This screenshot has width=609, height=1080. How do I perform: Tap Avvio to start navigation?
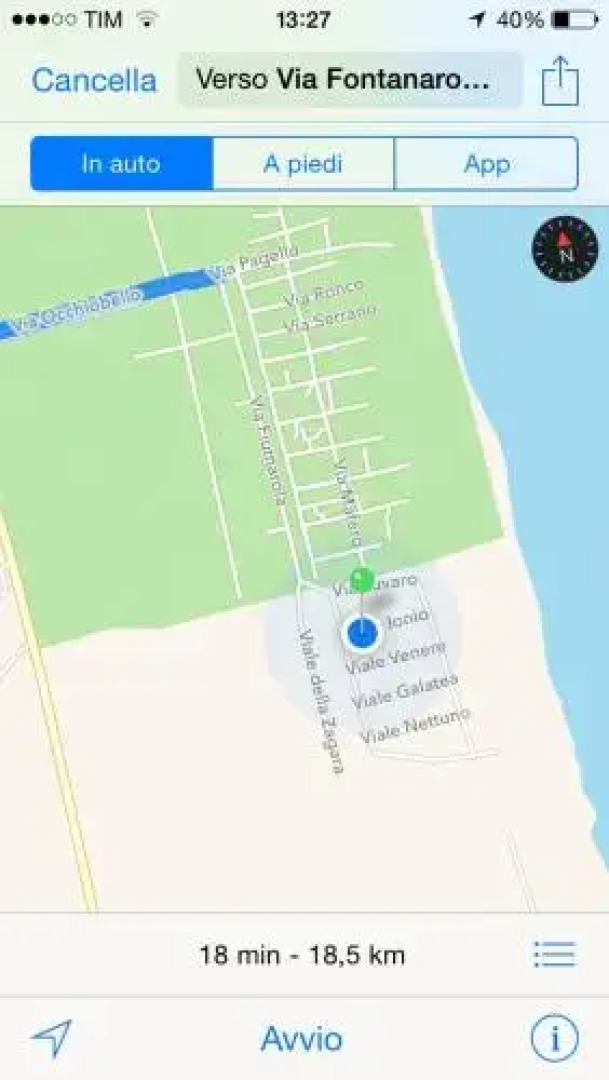tap(302, 1039)
